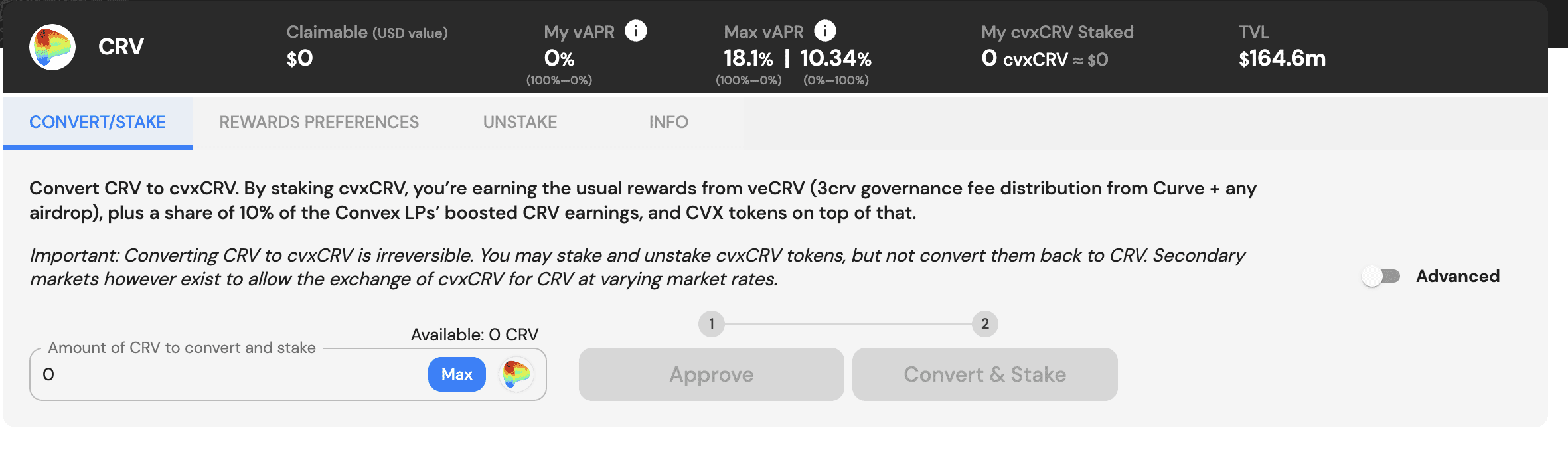This screenshot has width=1568, height=454.
Task: Switch to the Convert/Stake tab
Action: tap(98, 122)
